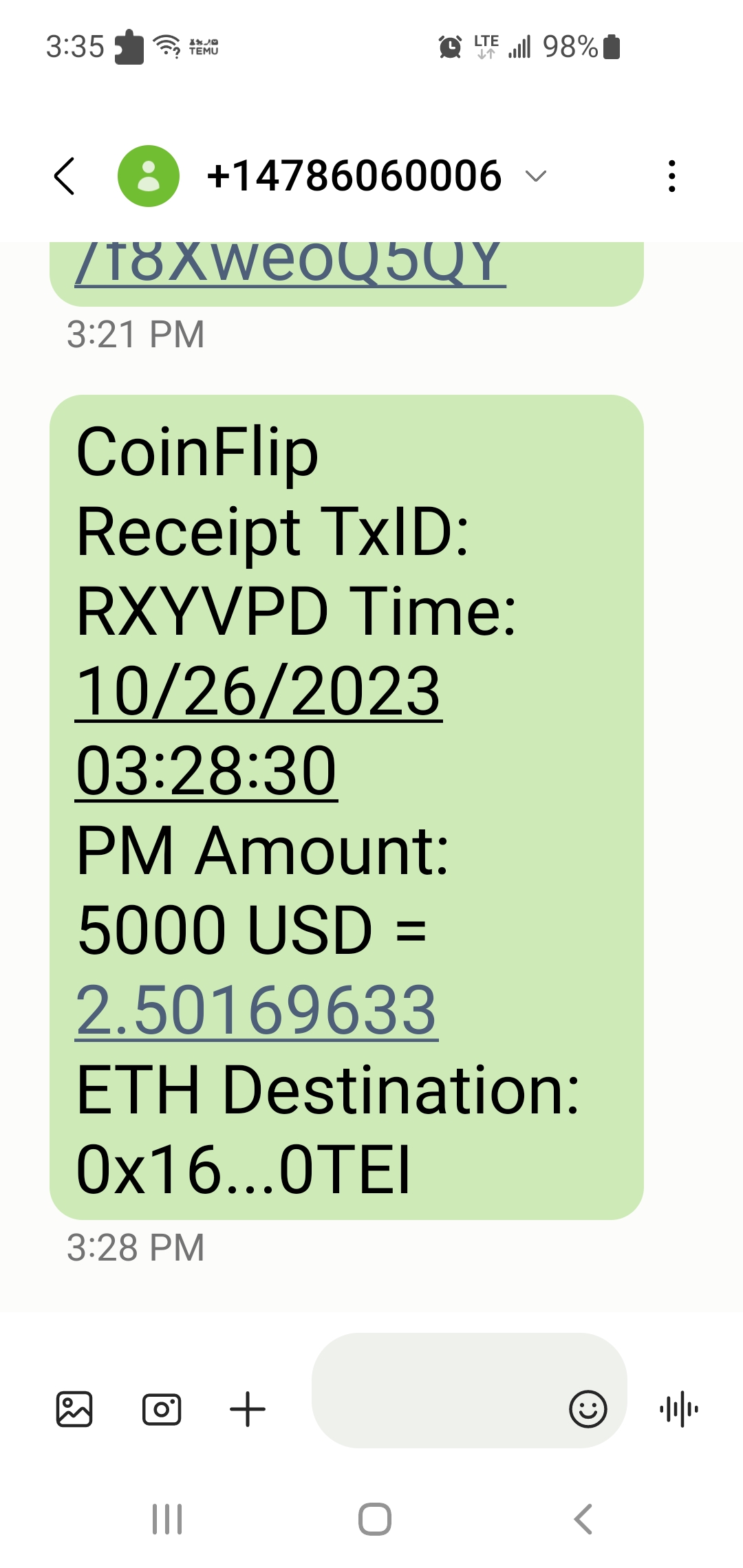Open the camera to take a photo
743x1568 pixels.
click(x=161, y=1409)
